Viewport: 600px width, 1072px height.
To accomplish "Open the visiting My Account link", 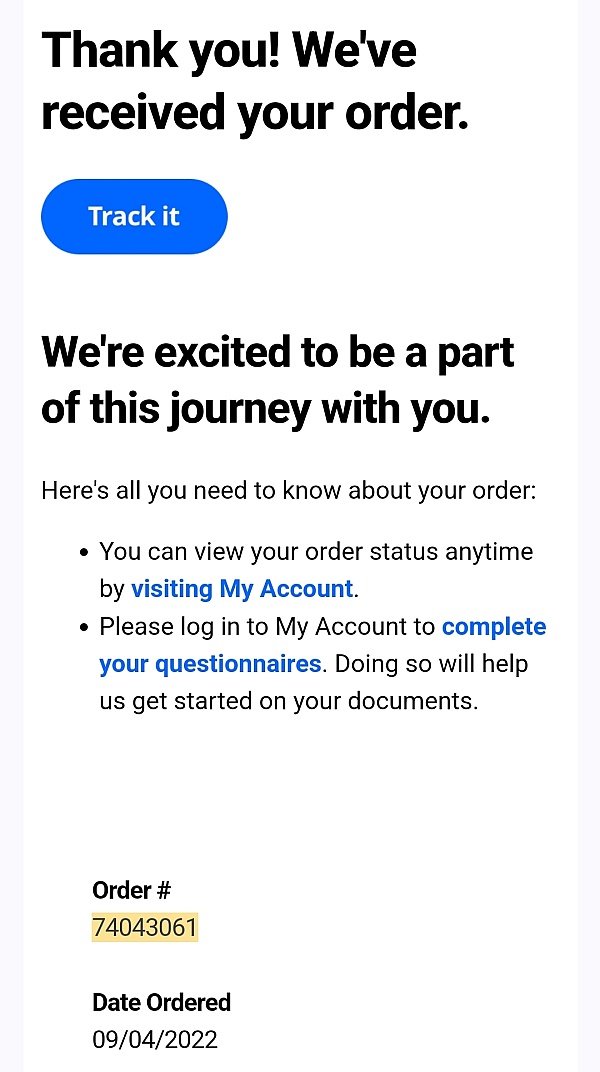I will [242, 589].
